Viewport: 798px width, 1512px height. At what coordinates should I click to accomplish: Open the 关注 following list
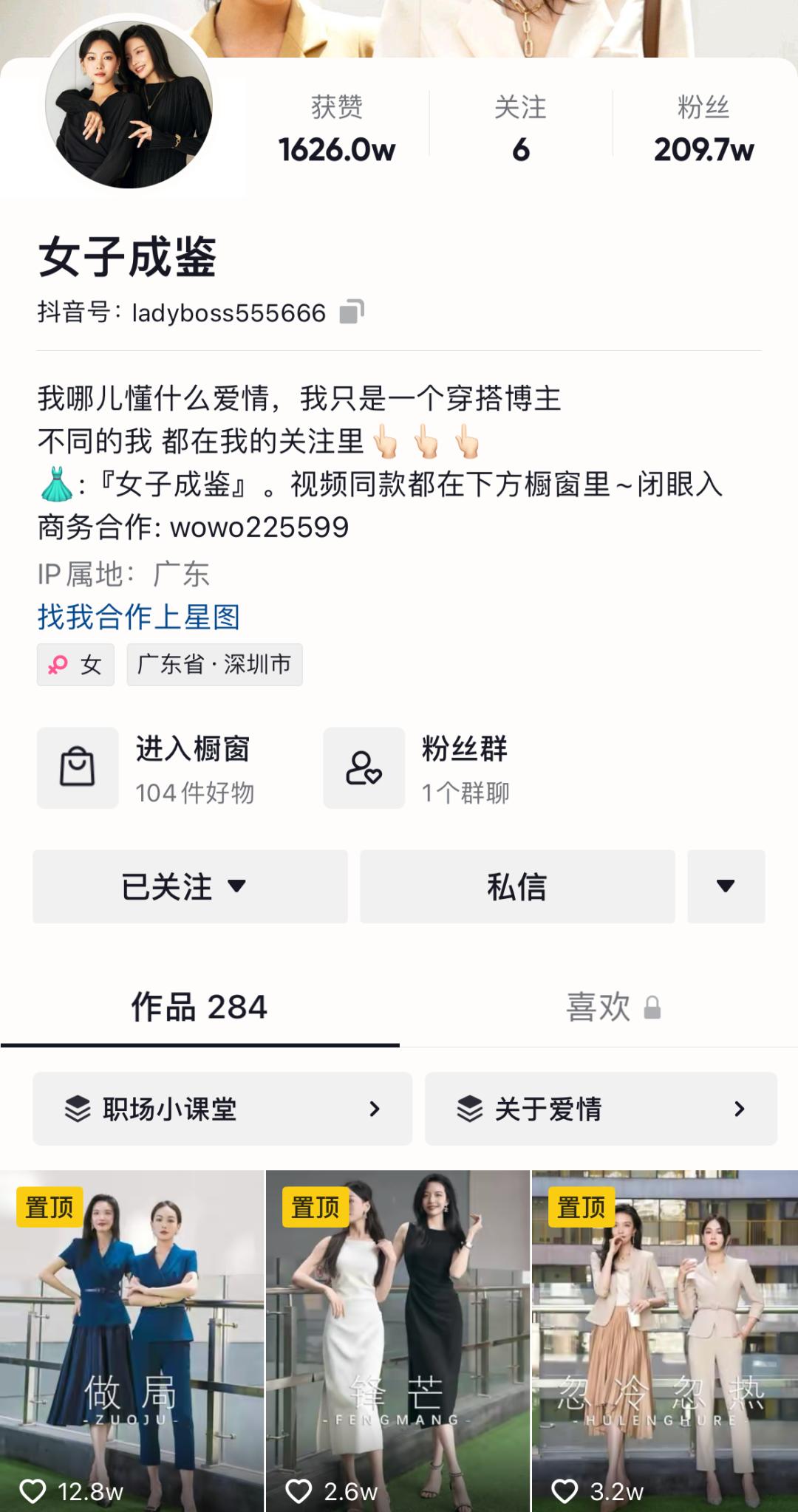point(521,129)
